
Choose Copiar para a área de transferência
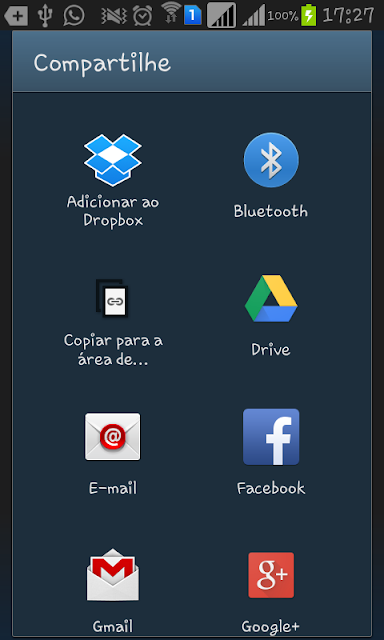point(113,322)
